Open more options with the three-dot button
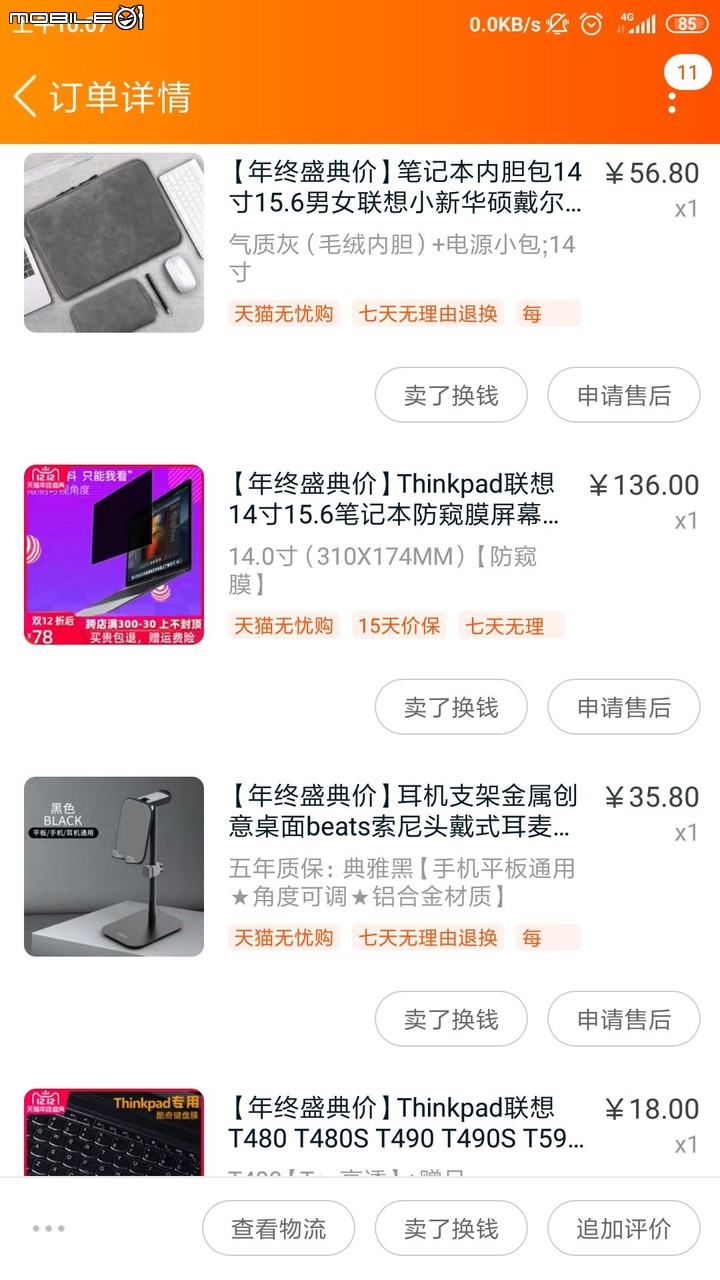Viewport: 720px width, 1280px height. coord(48,1228)
